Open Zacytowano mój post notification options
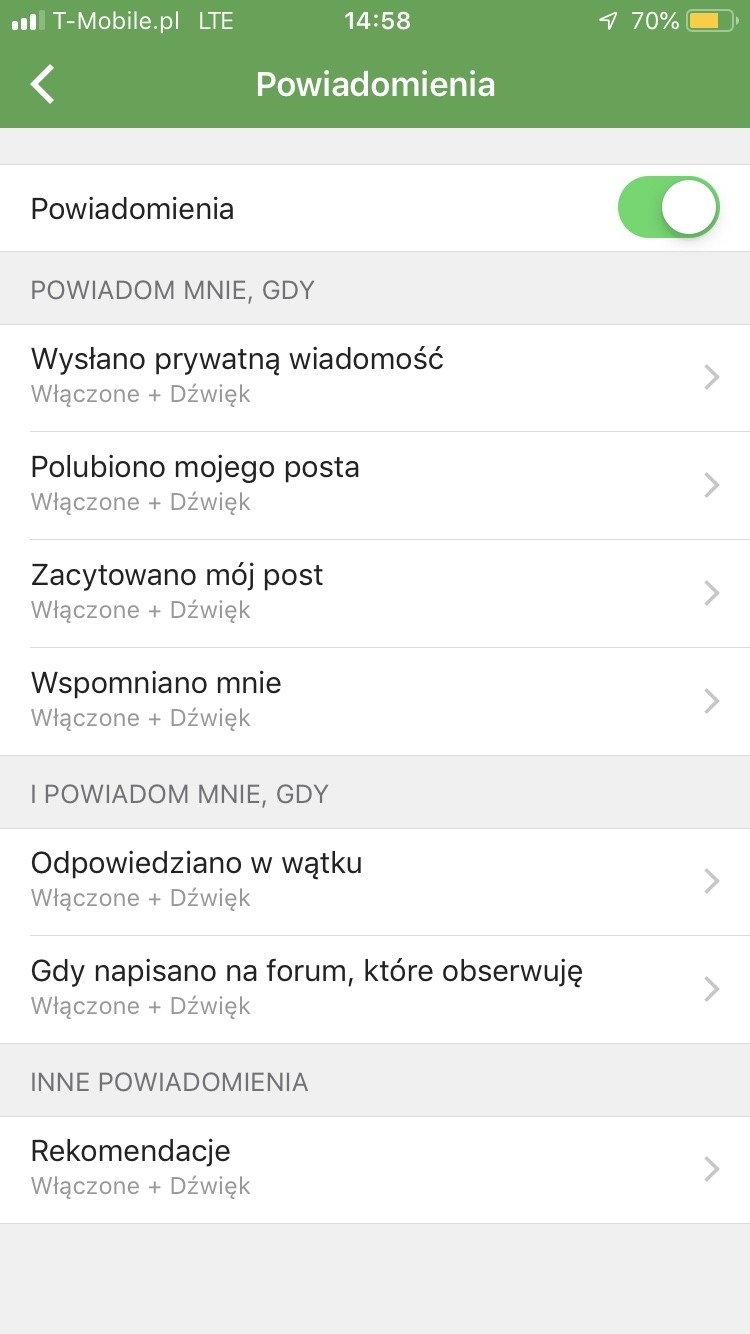The height and width of the screenshot is (1334, 750). click(375, 593)
